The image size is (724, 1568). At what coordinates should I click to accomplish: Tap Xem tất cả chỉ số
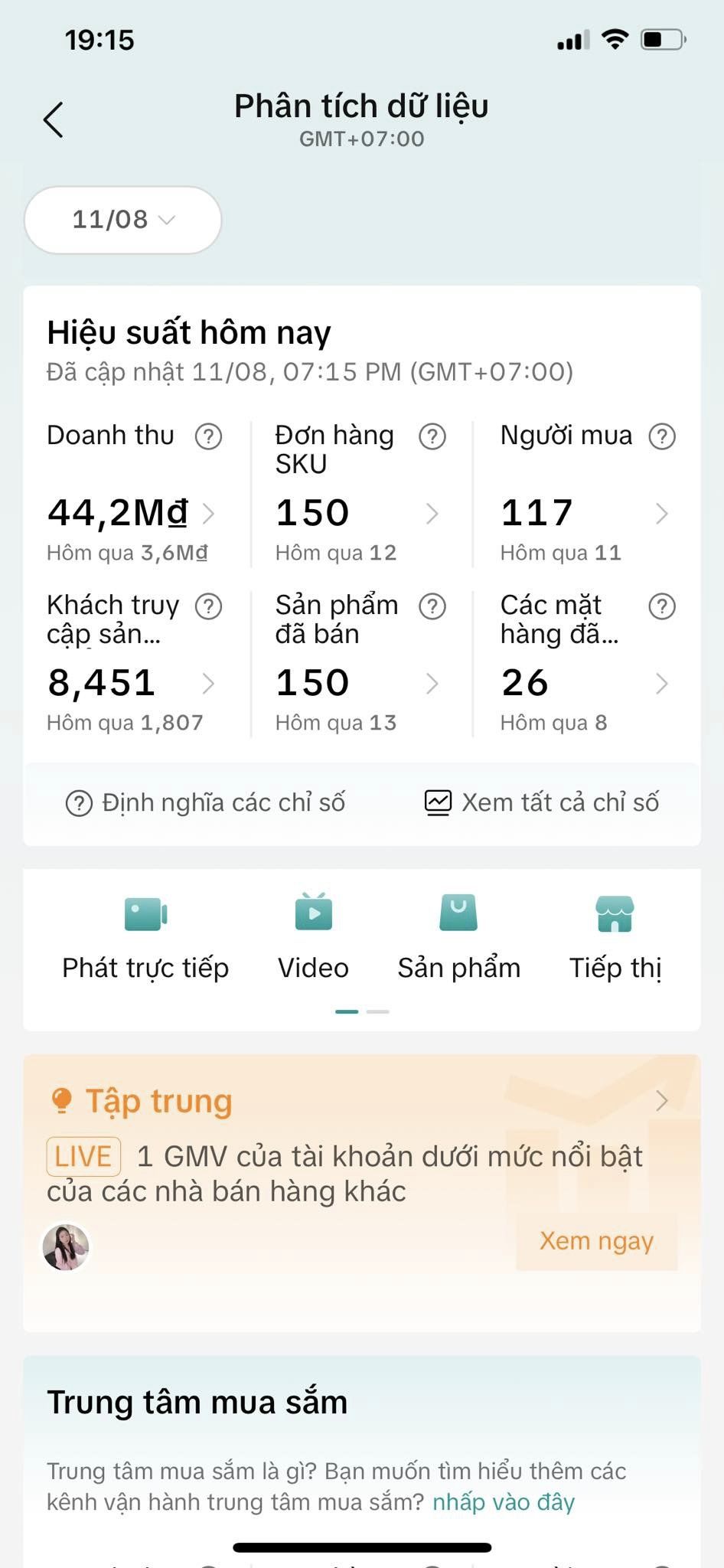[x=542, y=803]
